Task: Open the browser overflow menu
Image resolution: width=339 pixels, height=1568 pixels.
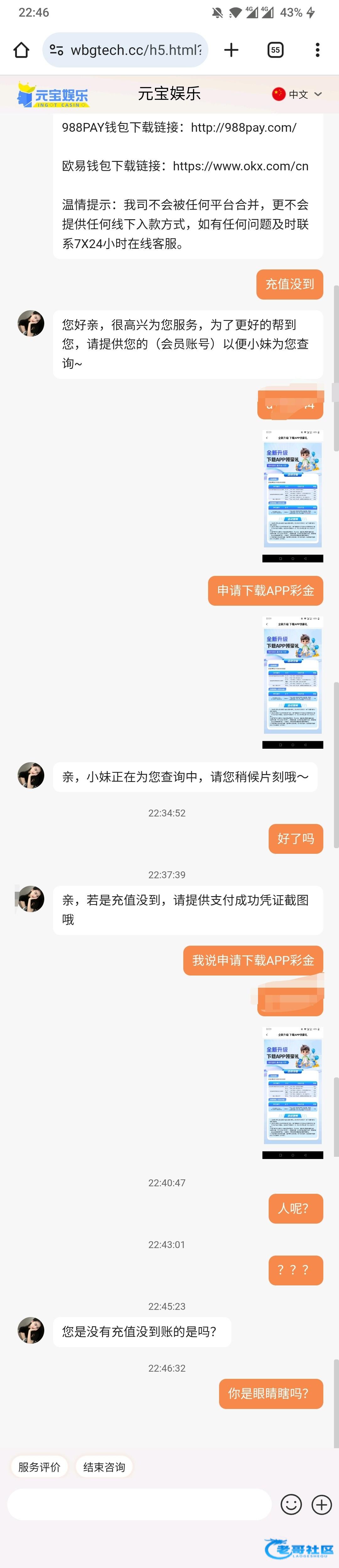Action: pyautogui.click(x=317, y=50)
